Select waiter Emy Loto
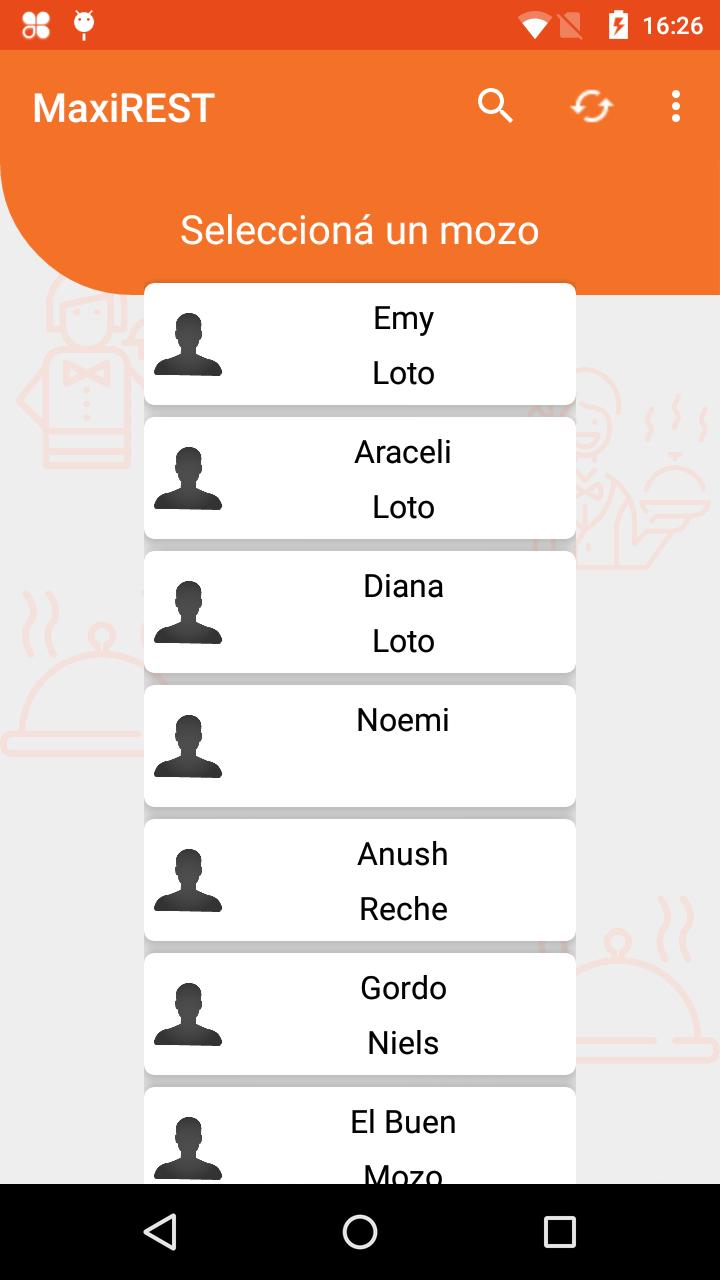The height and width of the screenshot is (1280, 720). click(x=360, y=345)
